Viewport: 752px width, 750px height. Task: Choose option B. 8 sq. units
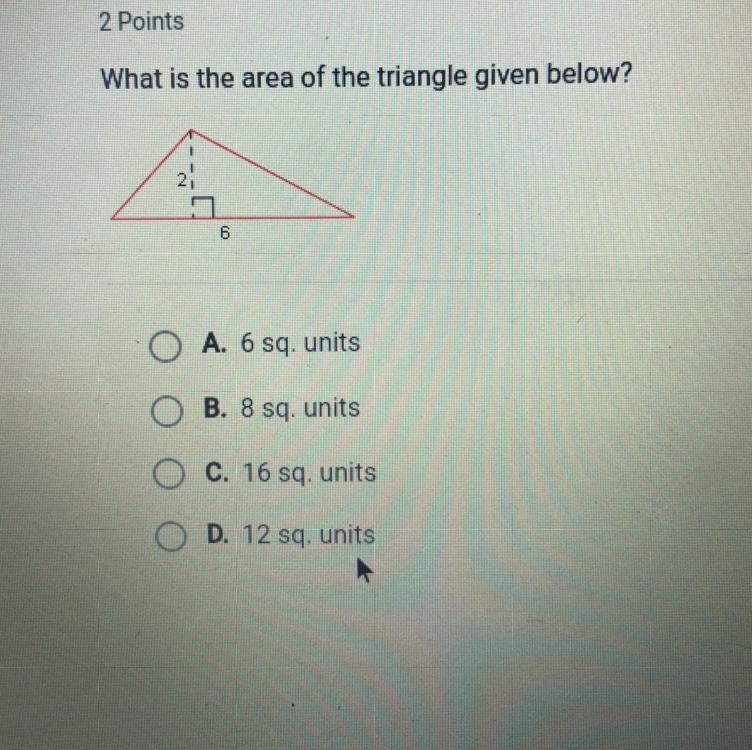(167, 412)
